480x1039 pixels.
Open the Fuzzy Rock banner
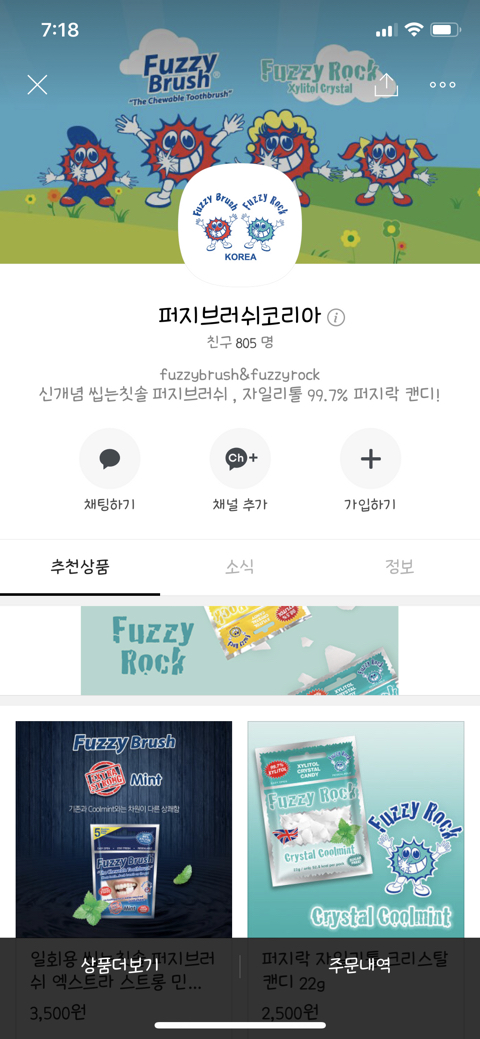pos(239,650)
